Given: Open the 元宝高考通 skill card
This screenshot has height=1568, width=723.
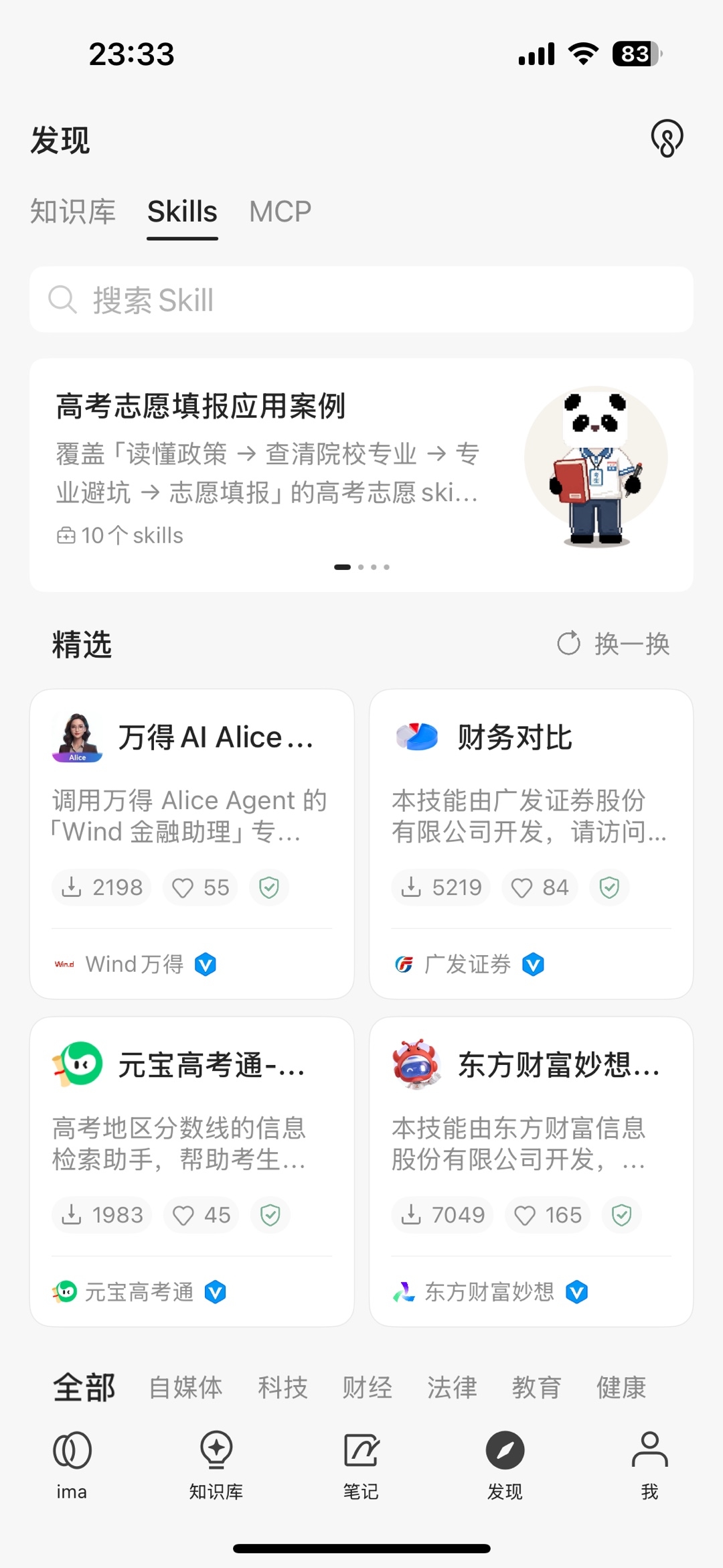Looking at the screenshot, I should tap(192, 1171).
